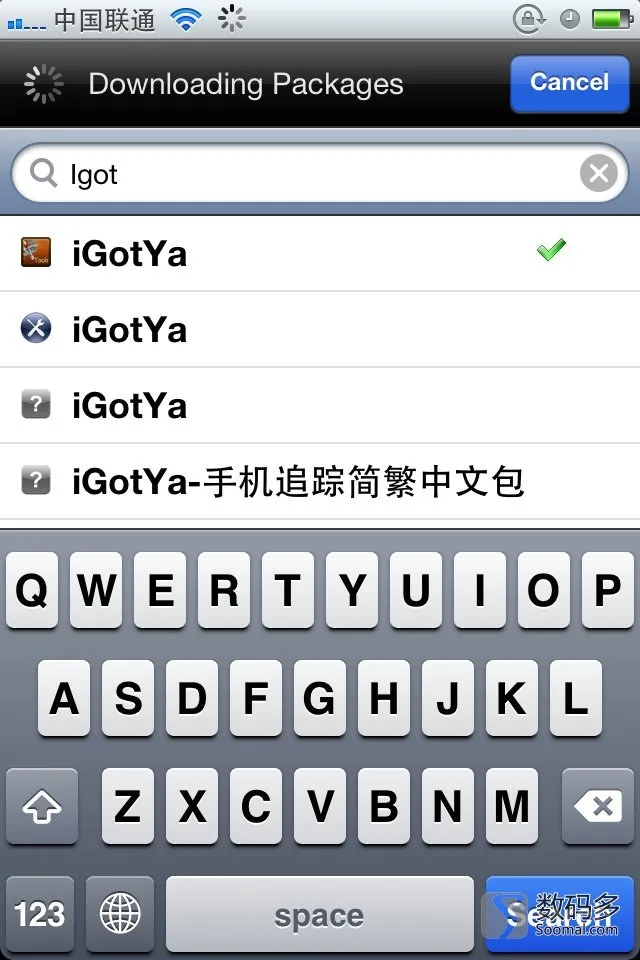Open the iGotYa-手机追踪简繁中文包 package
640x960 pixels.
300,483
